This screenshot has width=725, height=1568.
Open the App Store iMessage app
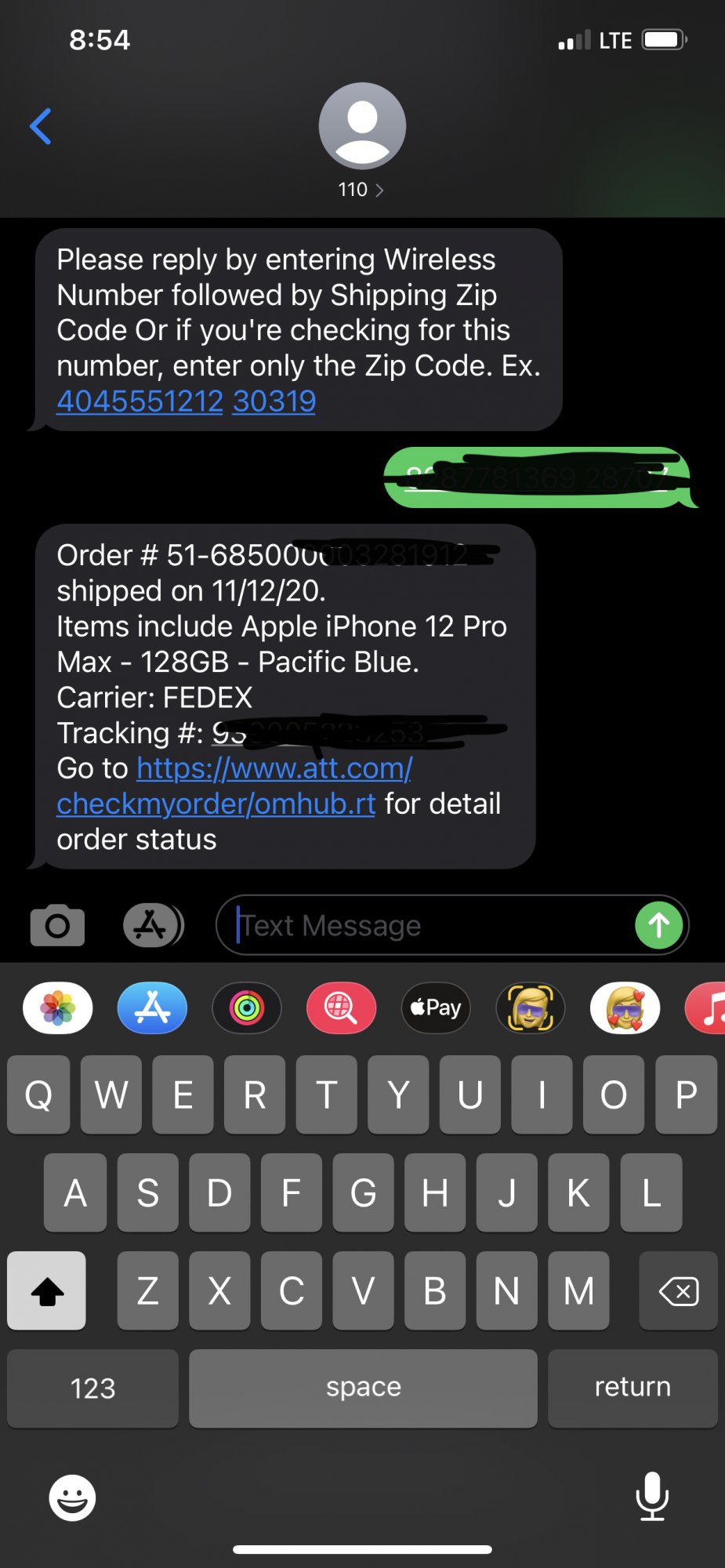(152, 1008)
